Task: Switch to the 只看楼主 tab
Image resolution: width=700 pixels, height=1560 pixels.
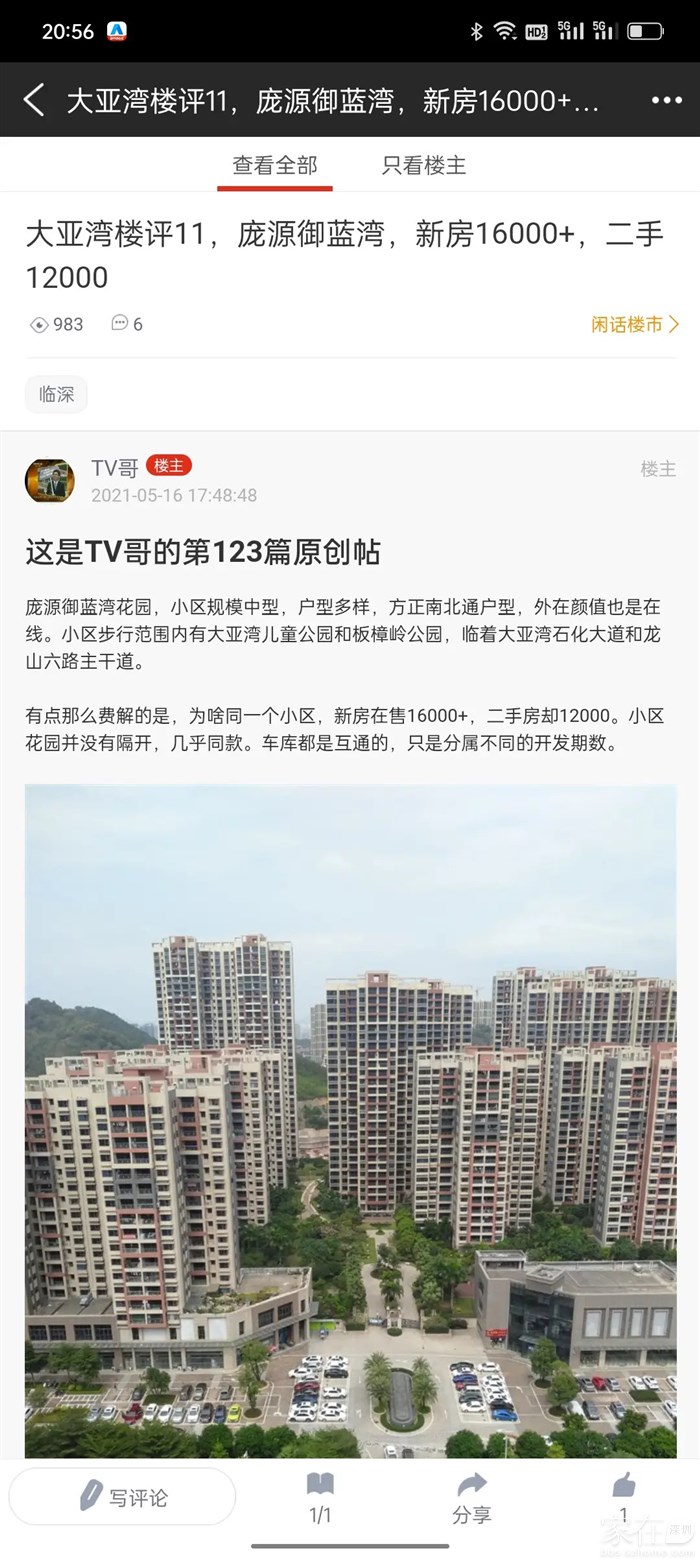Action: pos(424,165)
